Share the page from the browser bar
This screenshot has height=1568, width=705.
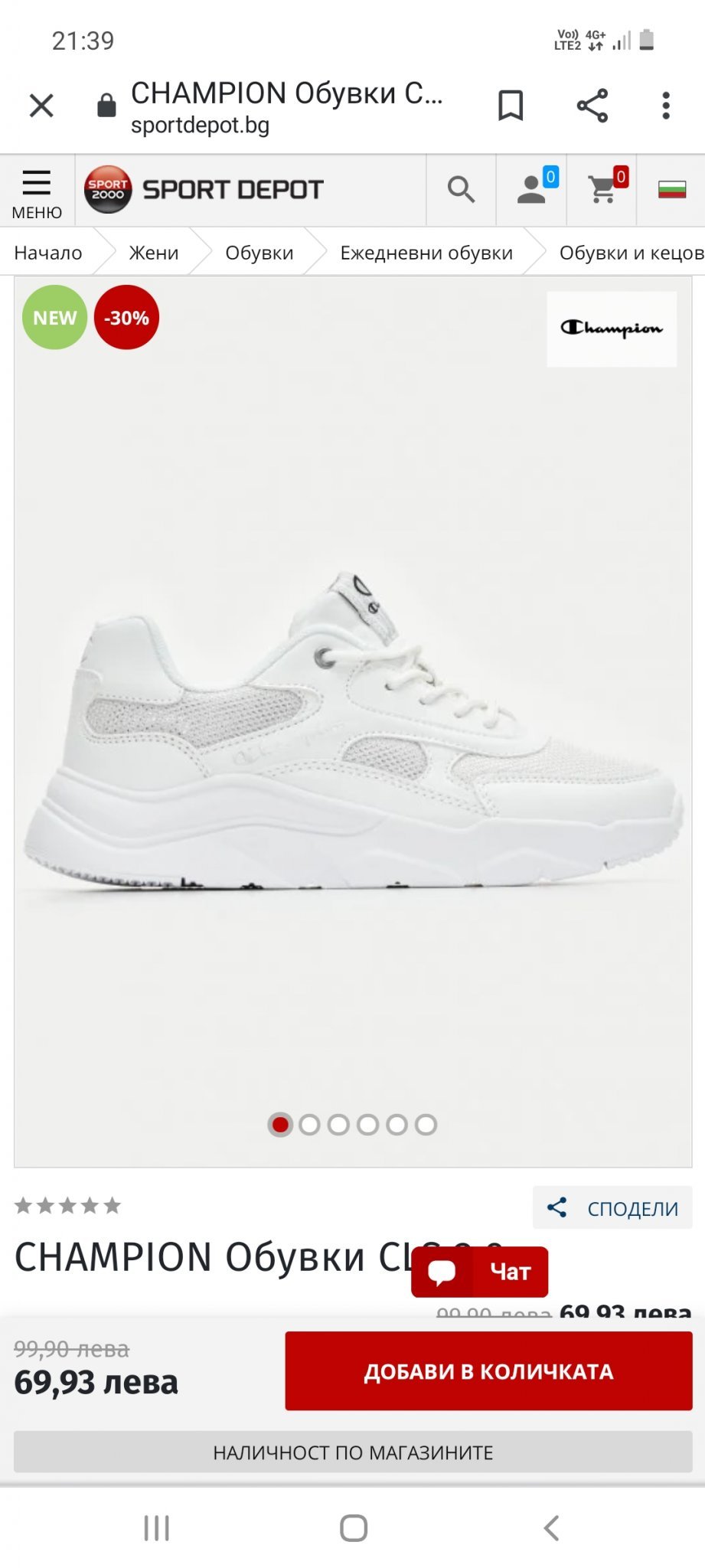[x=592, y=106]
